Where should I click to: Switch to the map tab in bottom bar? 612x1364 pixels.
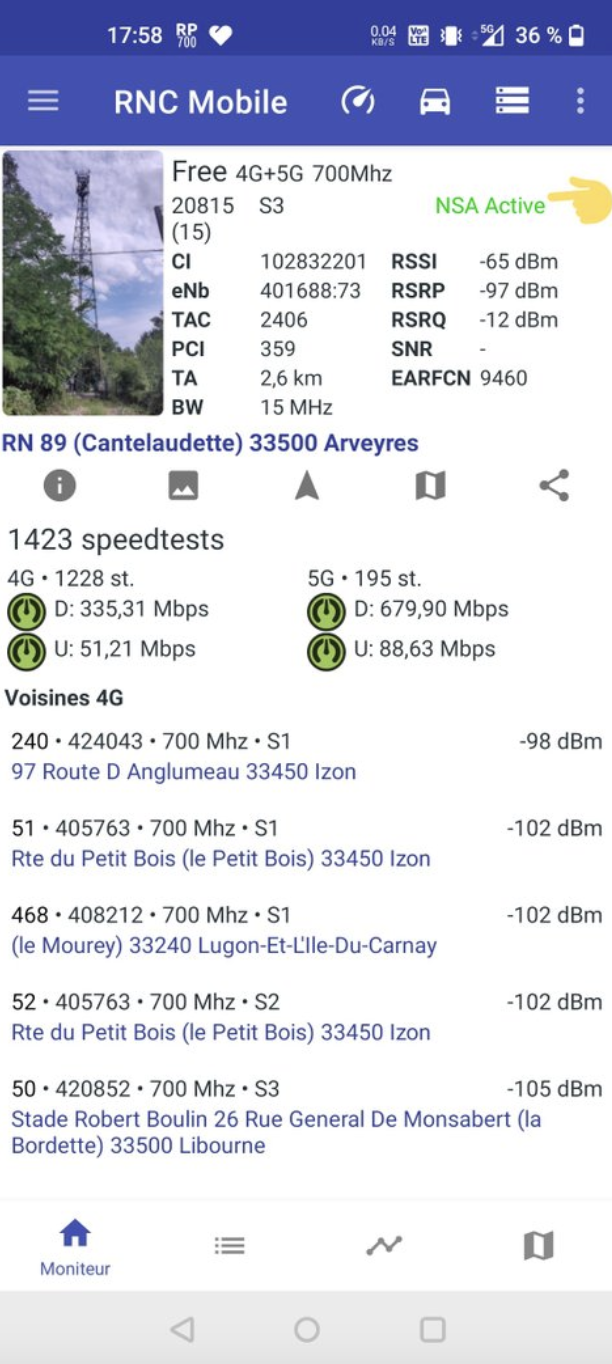click(x=538, y=1245)
